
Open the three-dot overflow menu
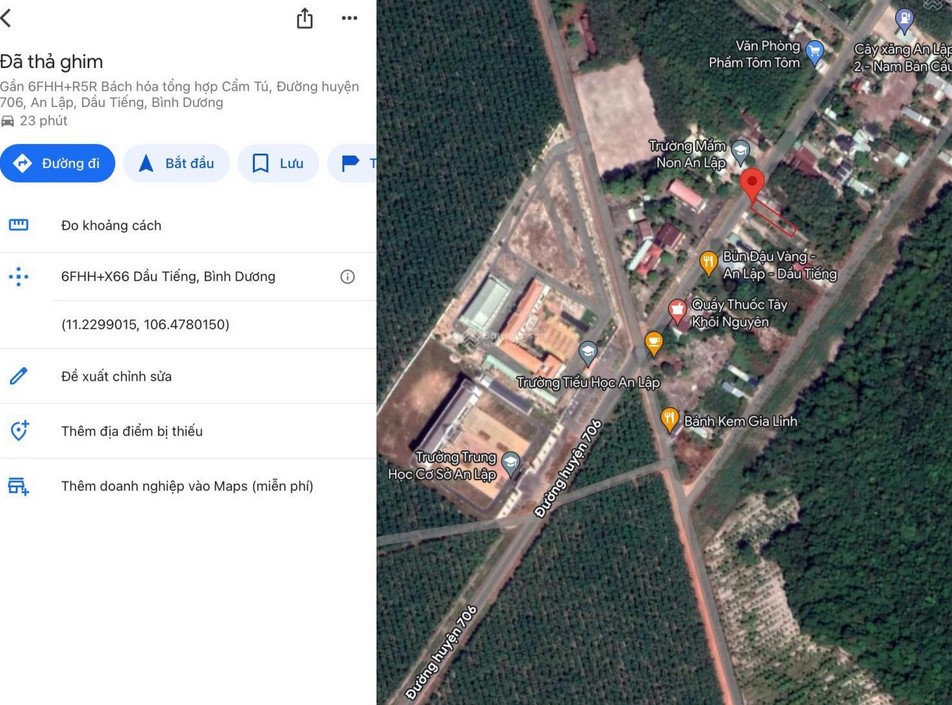point(349,18)
